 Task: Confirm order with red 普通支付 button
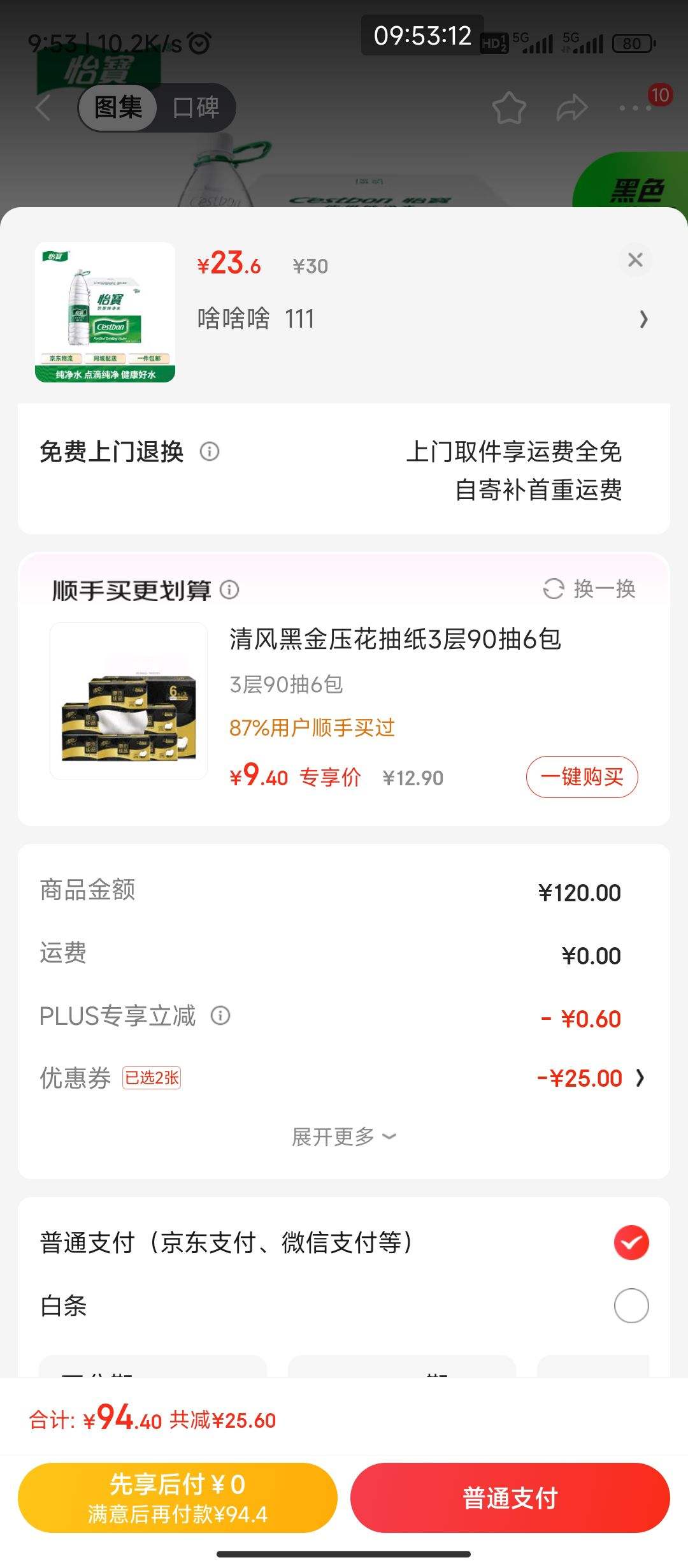click(x=510, y=1498)
